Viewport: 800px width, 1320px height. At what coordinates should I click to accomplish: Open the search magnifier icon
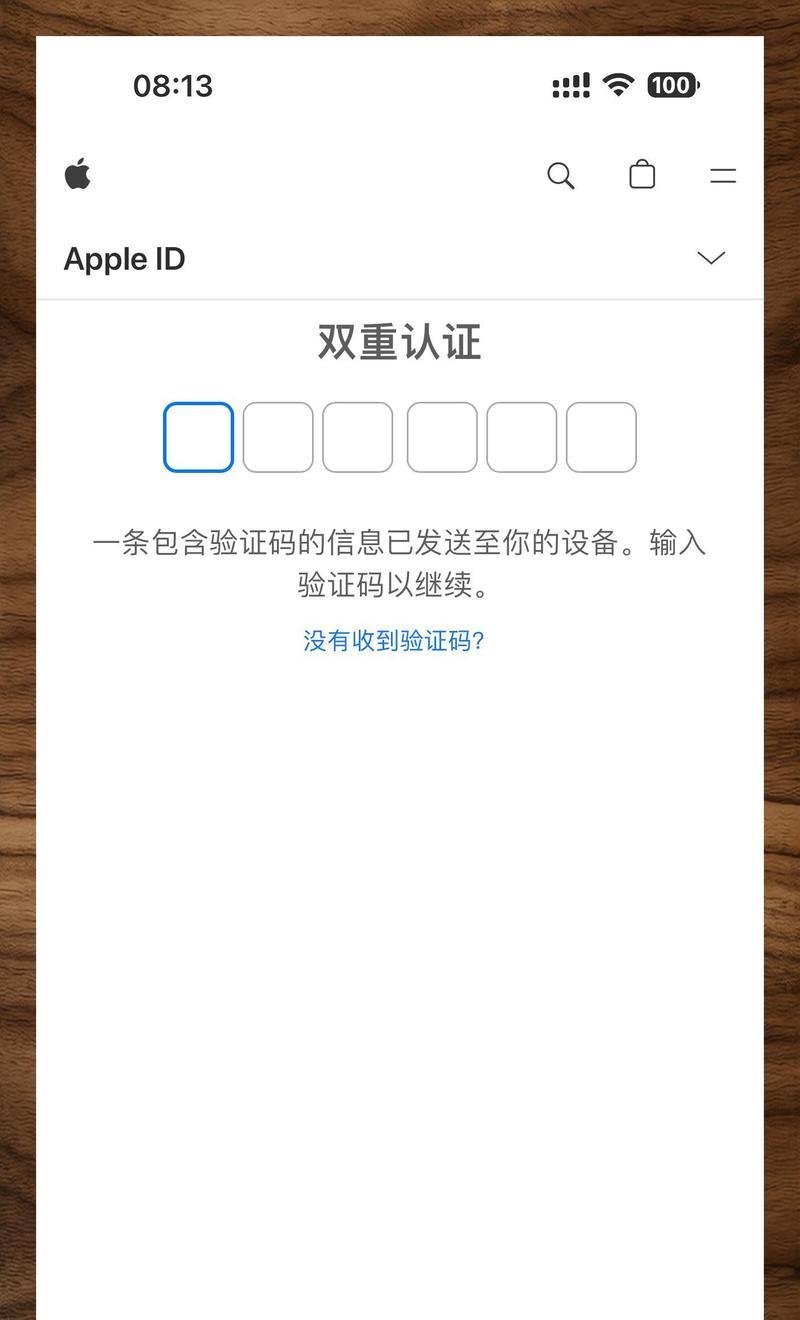(x=561, y=176)
